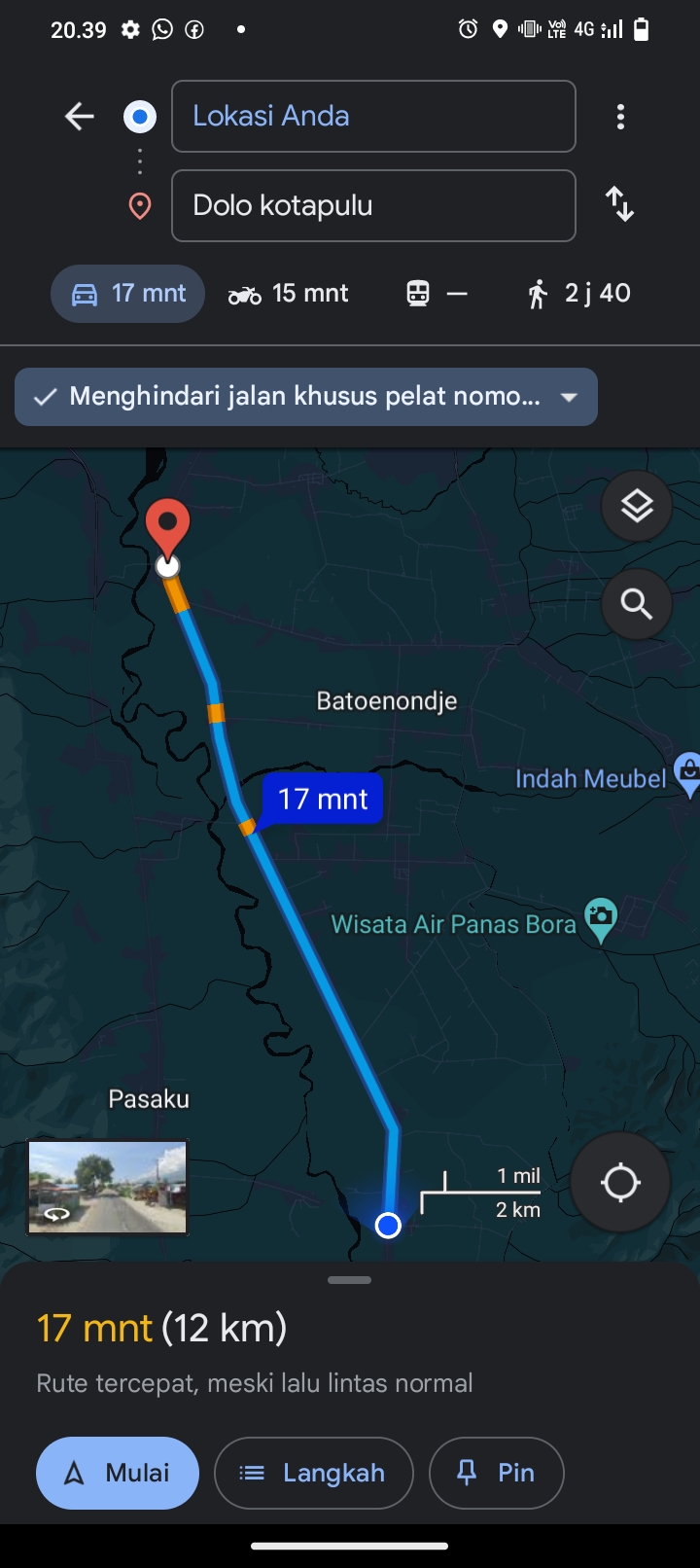
Task: View route steps with Langkah
Action: pos(314,1473)
